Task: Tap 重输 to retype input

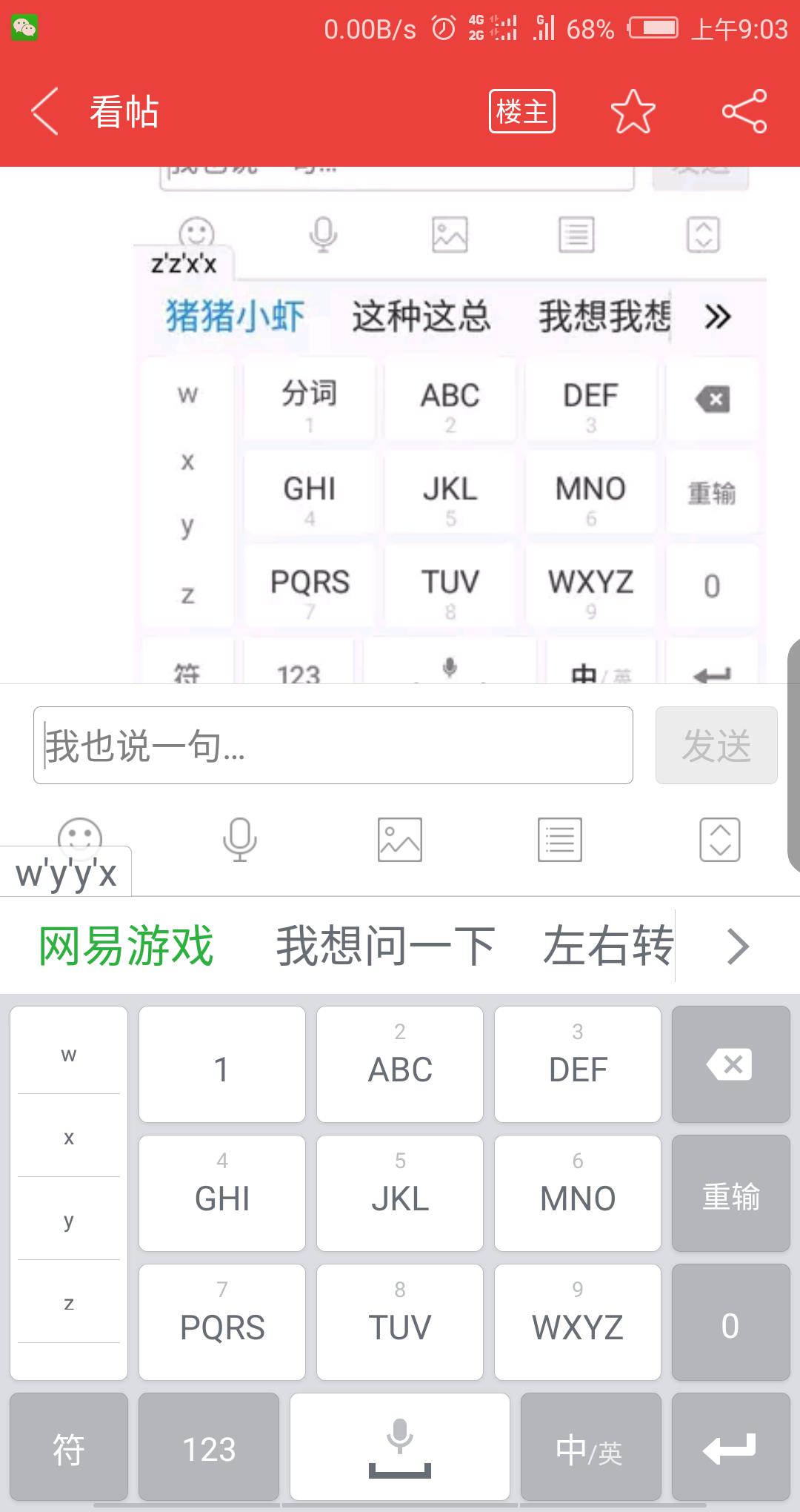Action: click(x=730, y=1193)
